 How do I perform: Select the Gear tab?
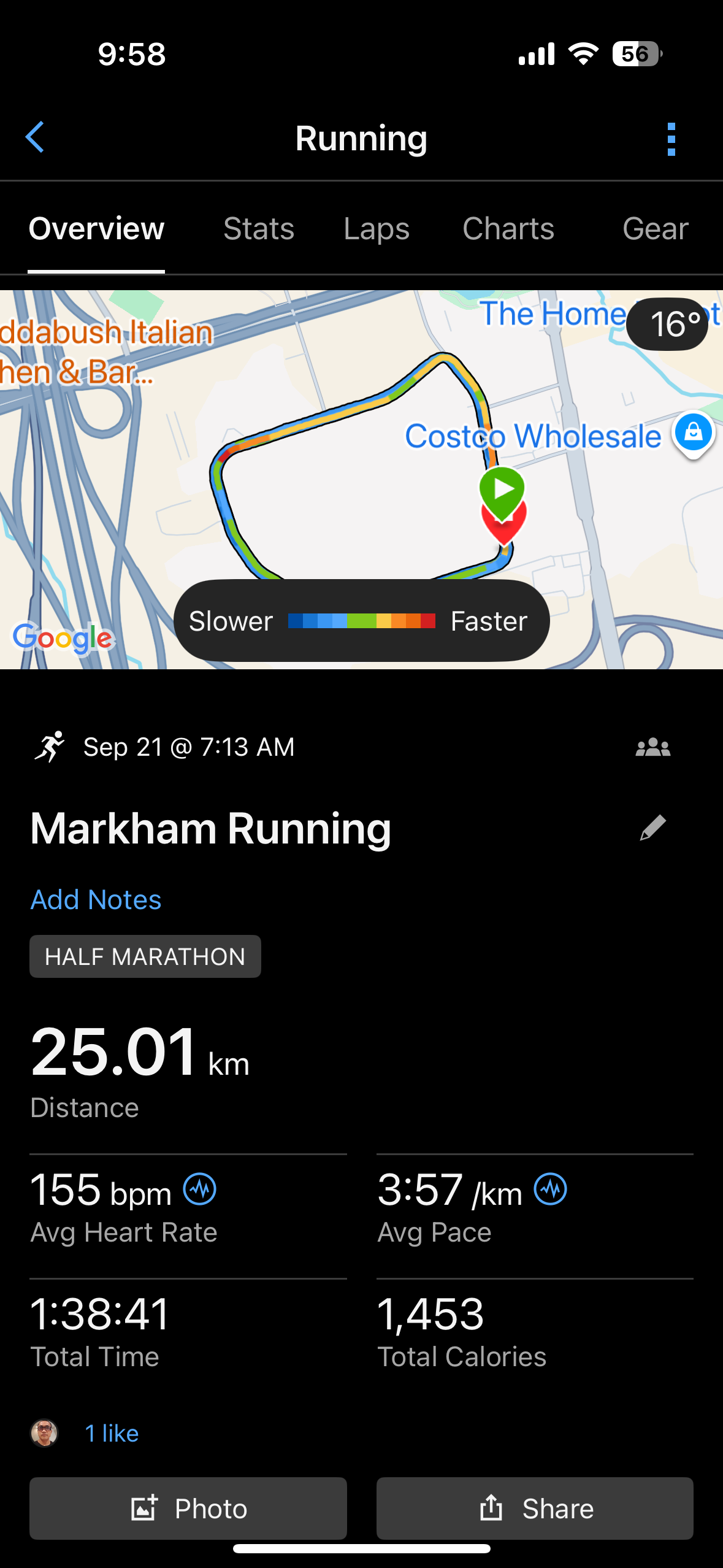655,229
